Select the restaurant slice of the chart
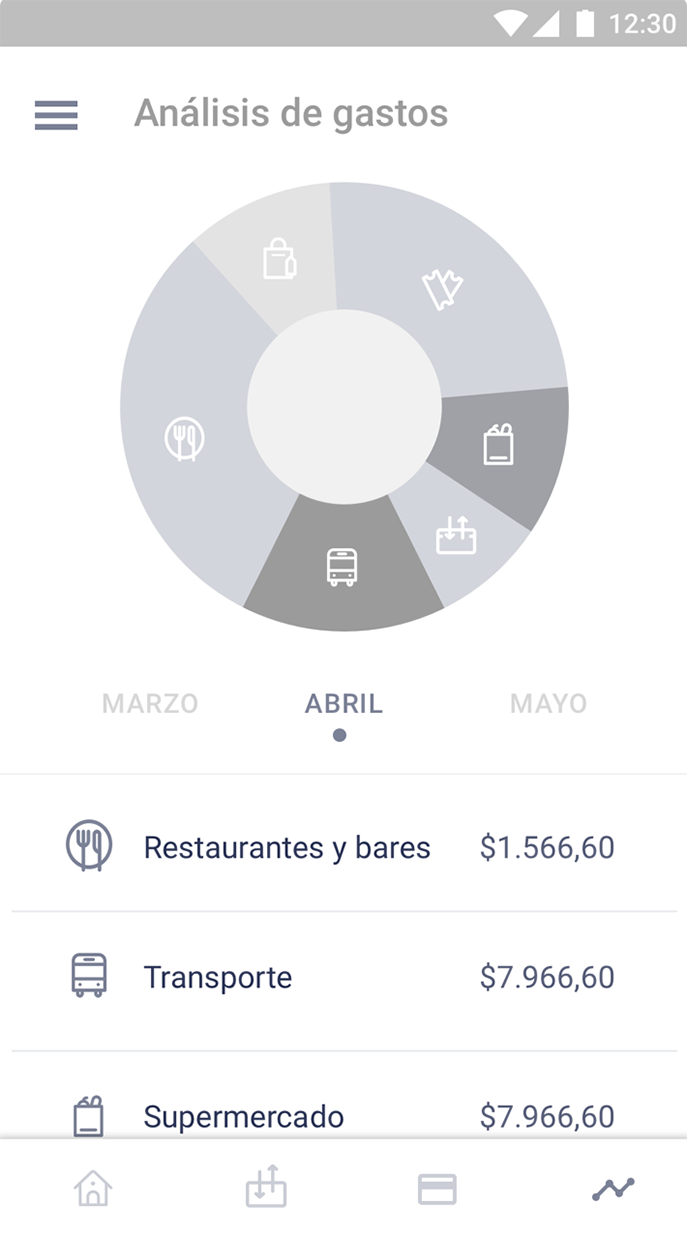The width and height of the screenshot is (687, 1236). click(x=185, y=439)
